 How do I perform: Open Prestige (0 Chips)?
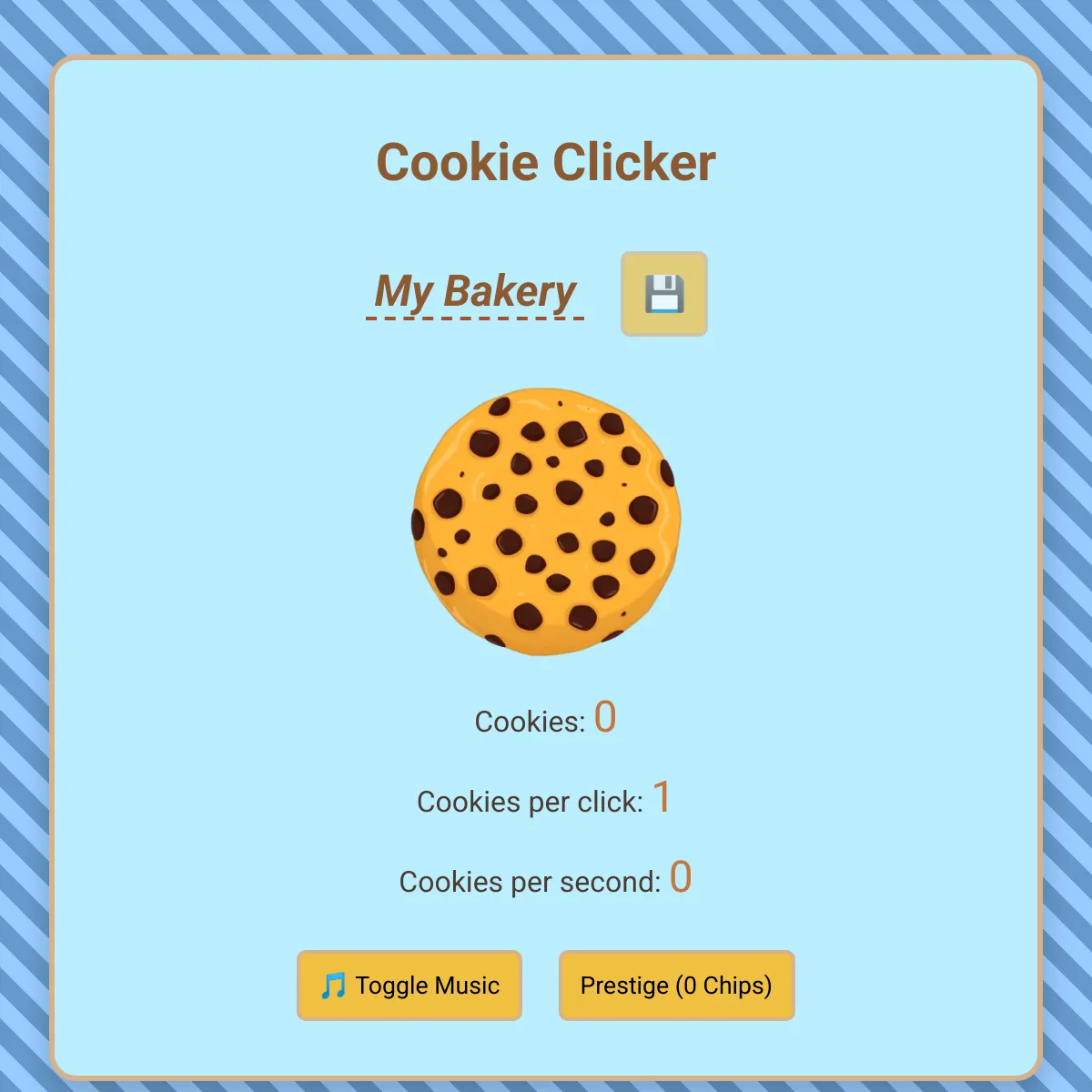pyautogui.click(x=676, y=986)
